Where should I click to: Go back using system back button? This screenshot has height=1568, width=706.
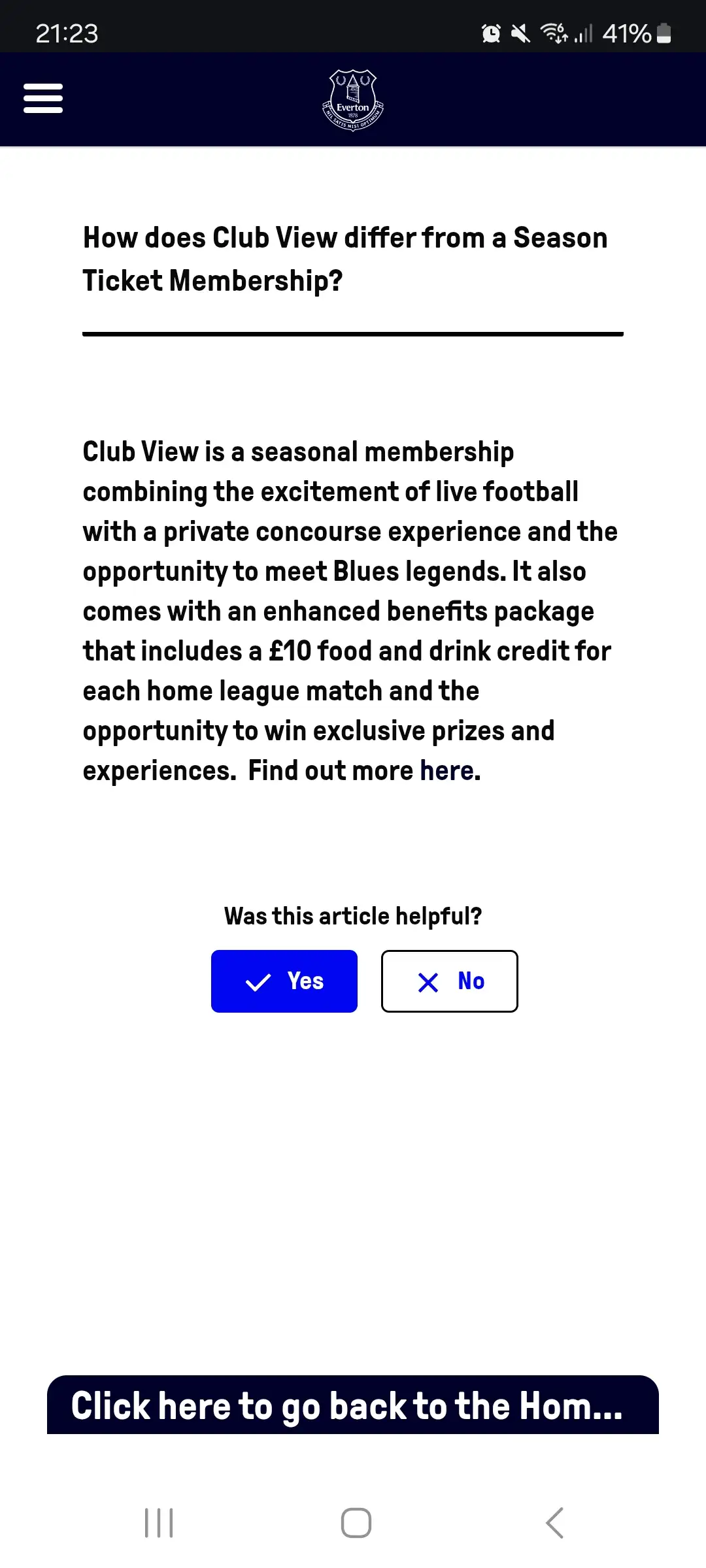(554, 1523)
